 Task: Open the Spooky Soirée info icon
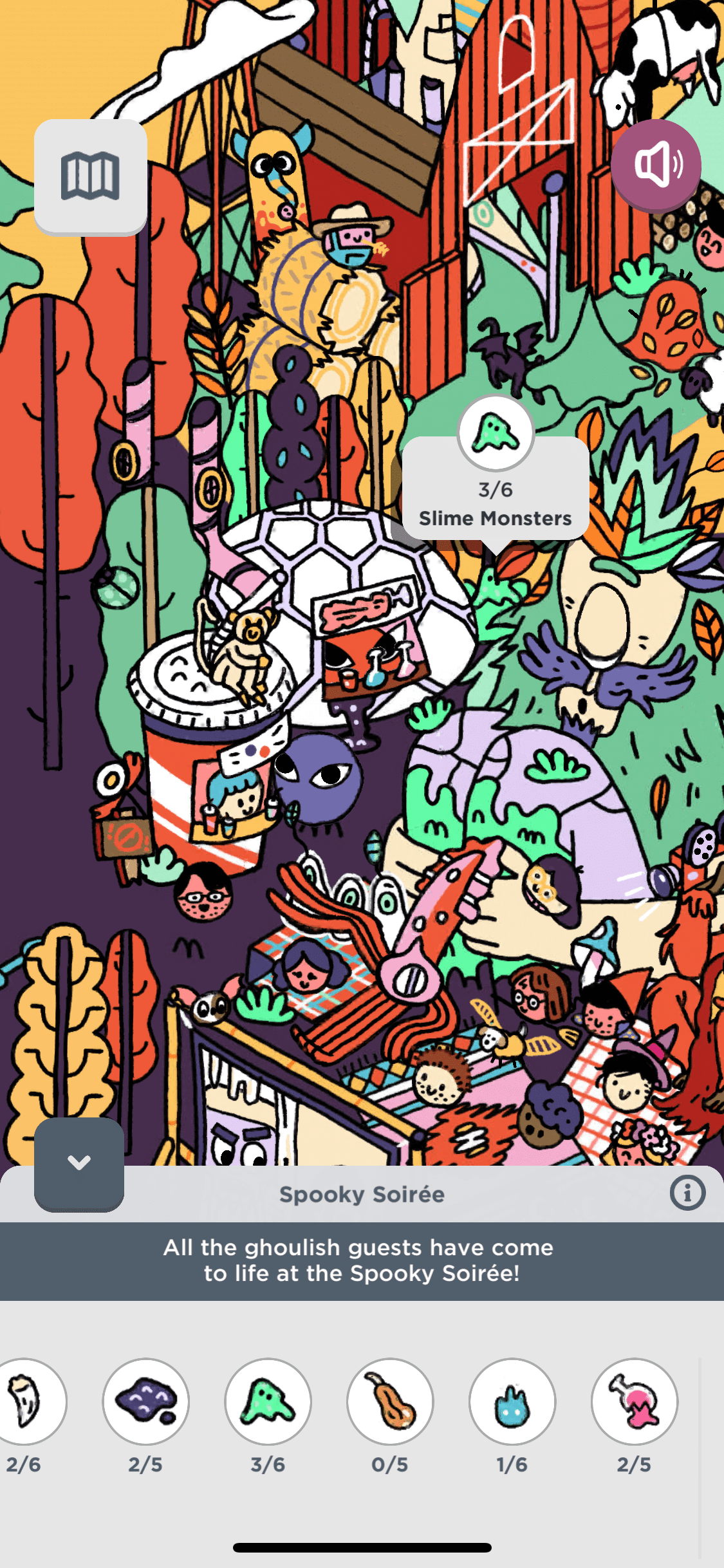coord(687,1193)
